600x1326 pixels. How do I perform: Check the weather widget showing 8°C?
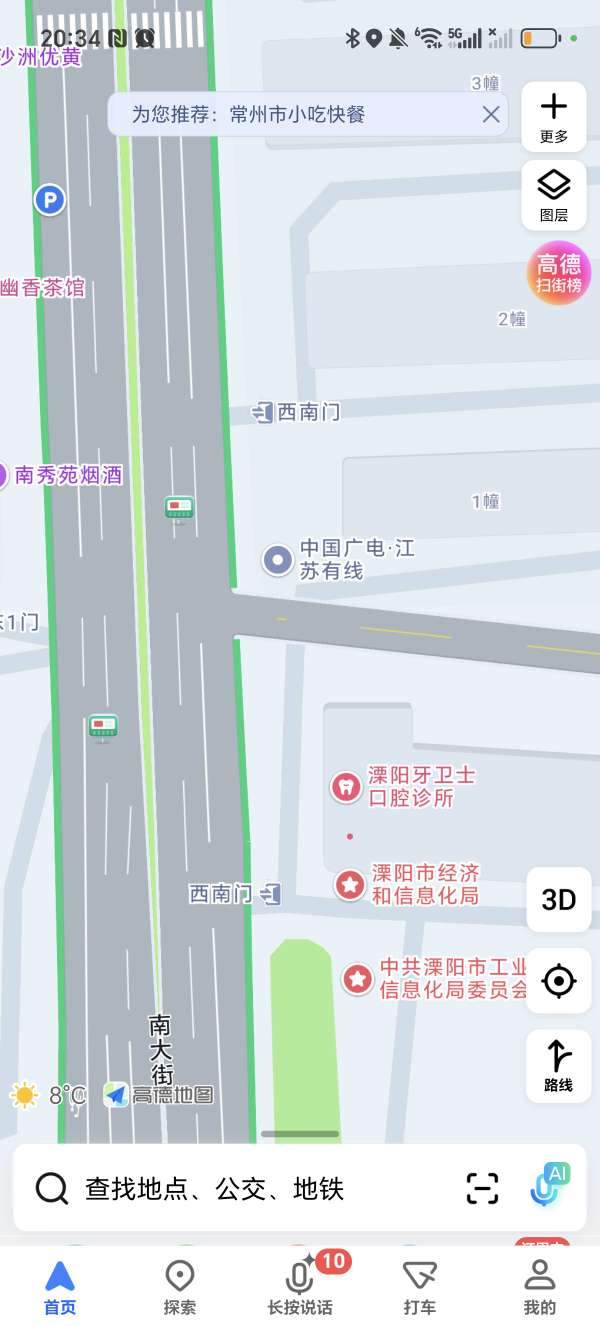point(48,1095)
